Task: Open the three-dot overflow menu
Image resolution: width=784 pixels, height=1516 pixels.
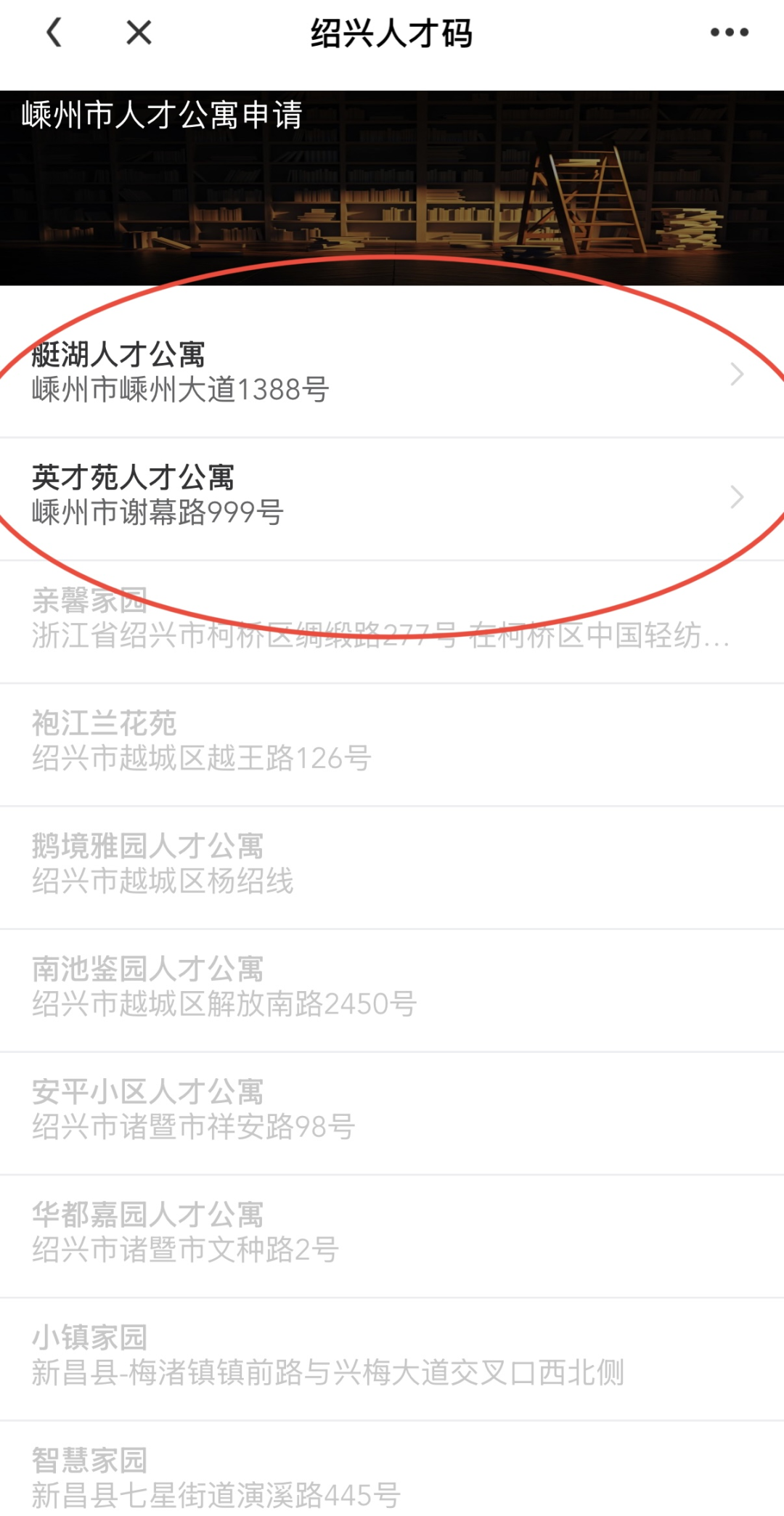Action: click(x=729, y=33)
